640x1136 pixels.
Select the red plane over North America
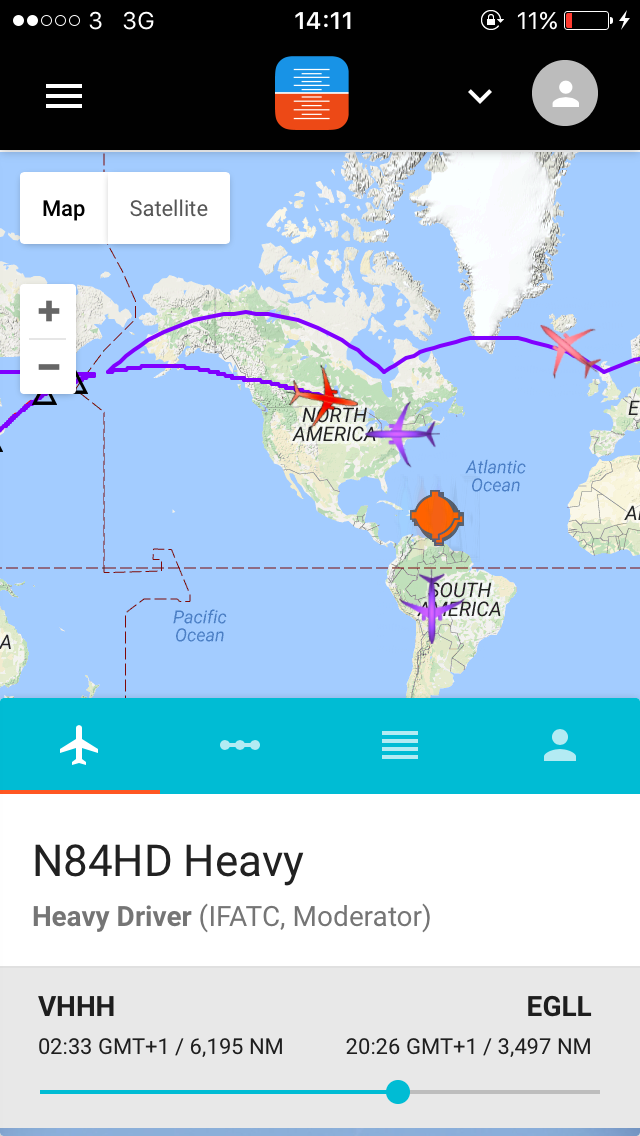324,393
